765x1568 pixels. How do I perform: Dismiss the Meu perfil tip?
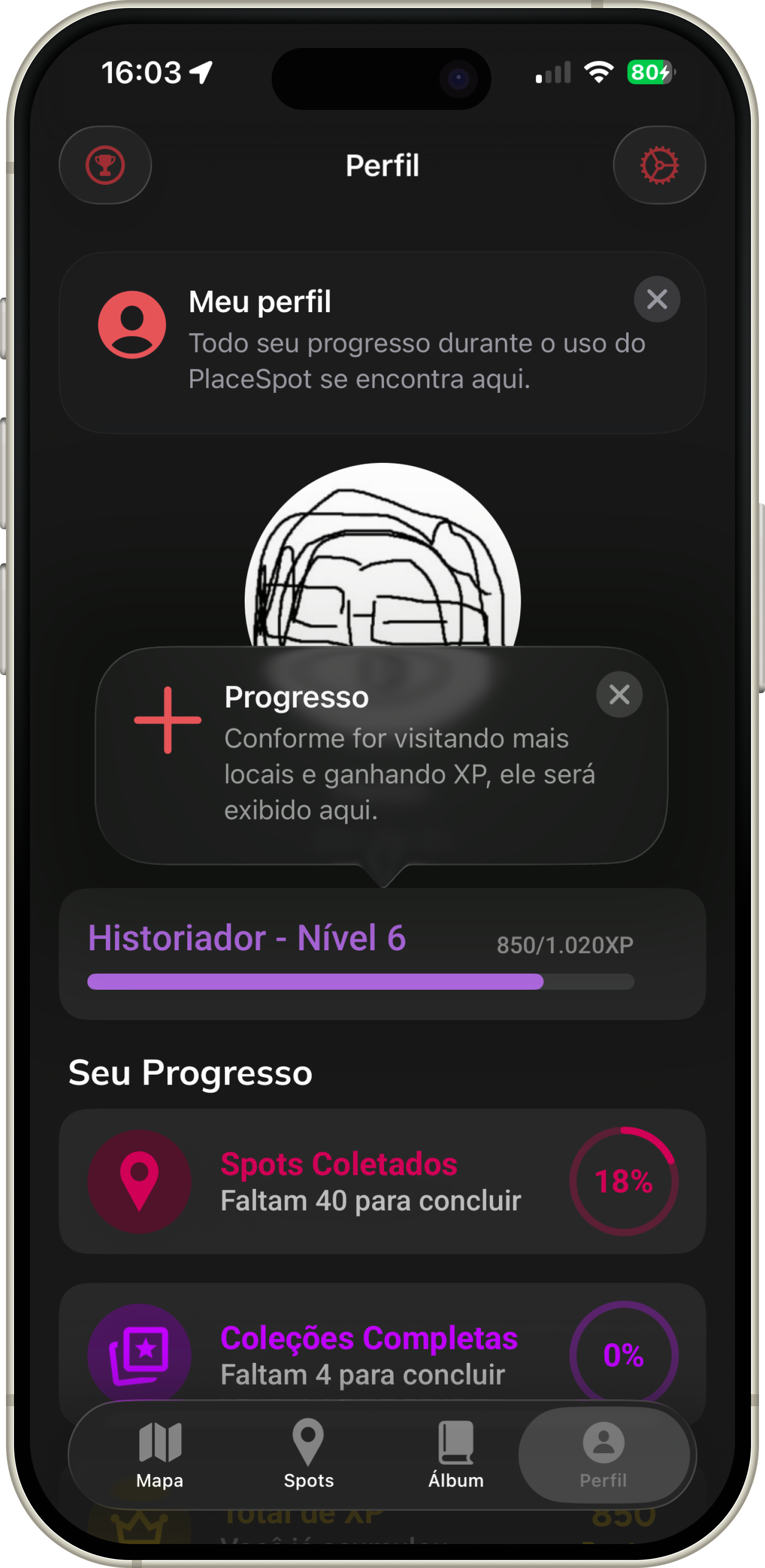coord(657,300)
